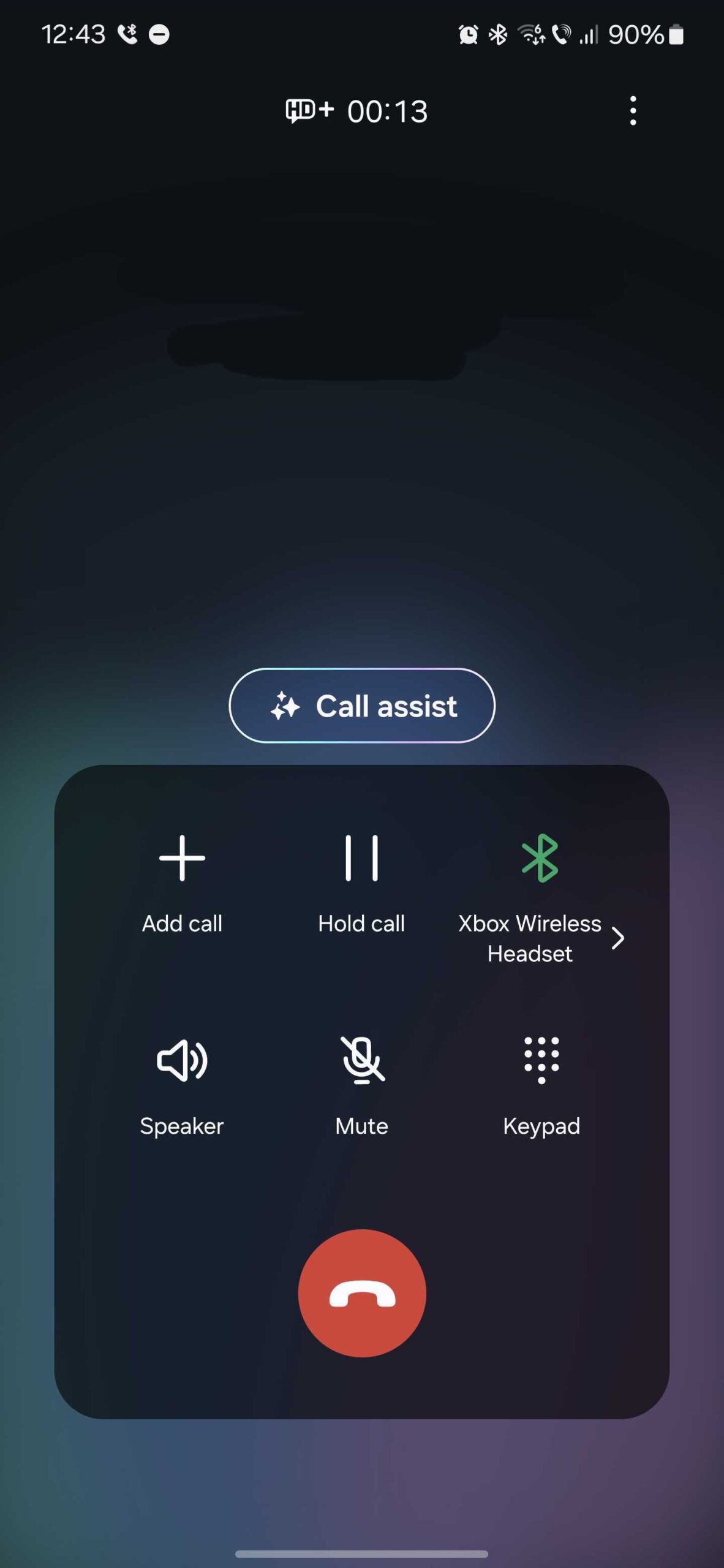Open the three-dot more options menu
Image resolution: width=724 pixels, height=1568 pixels.
(633, 111)
